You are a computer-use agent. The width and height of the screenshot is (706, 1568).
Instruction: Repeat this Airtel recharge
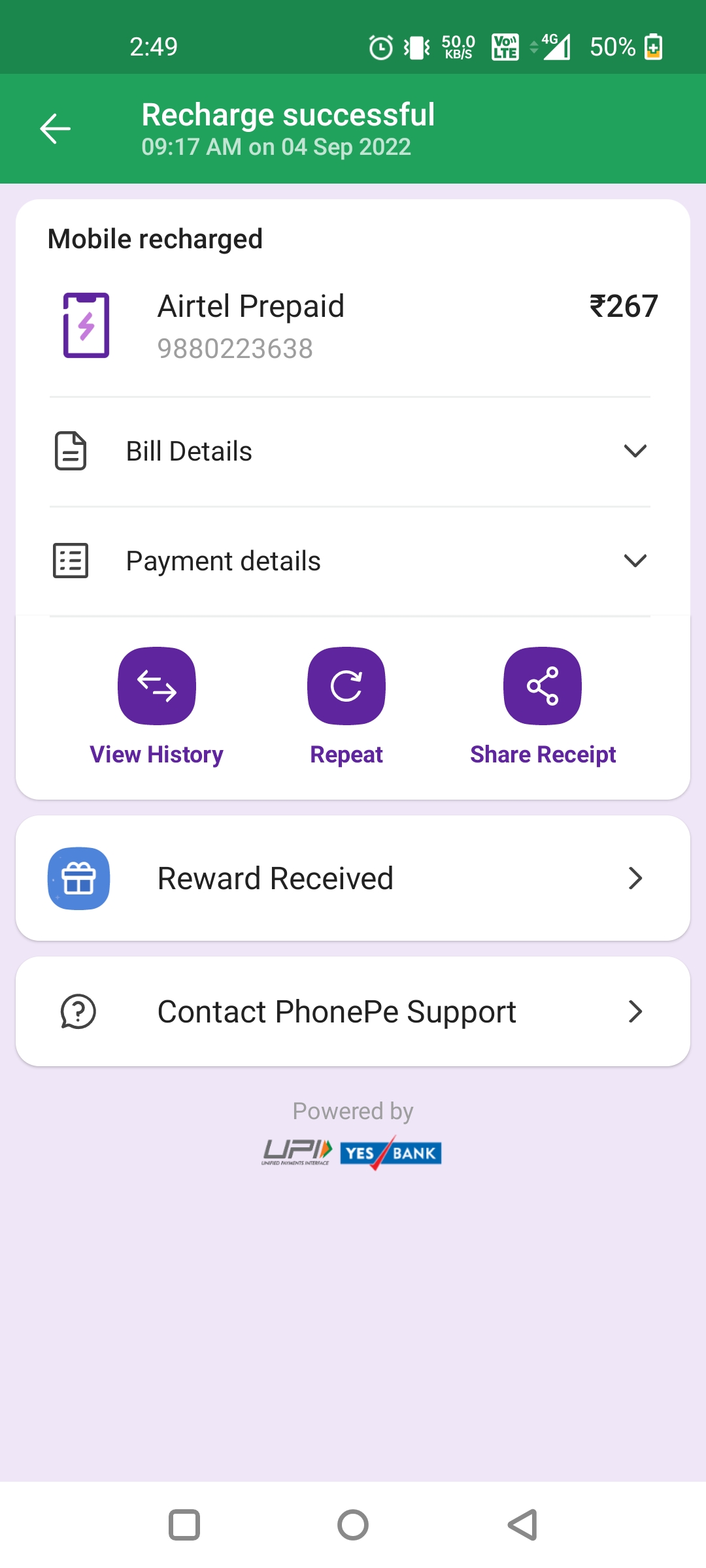click(346, 687)
